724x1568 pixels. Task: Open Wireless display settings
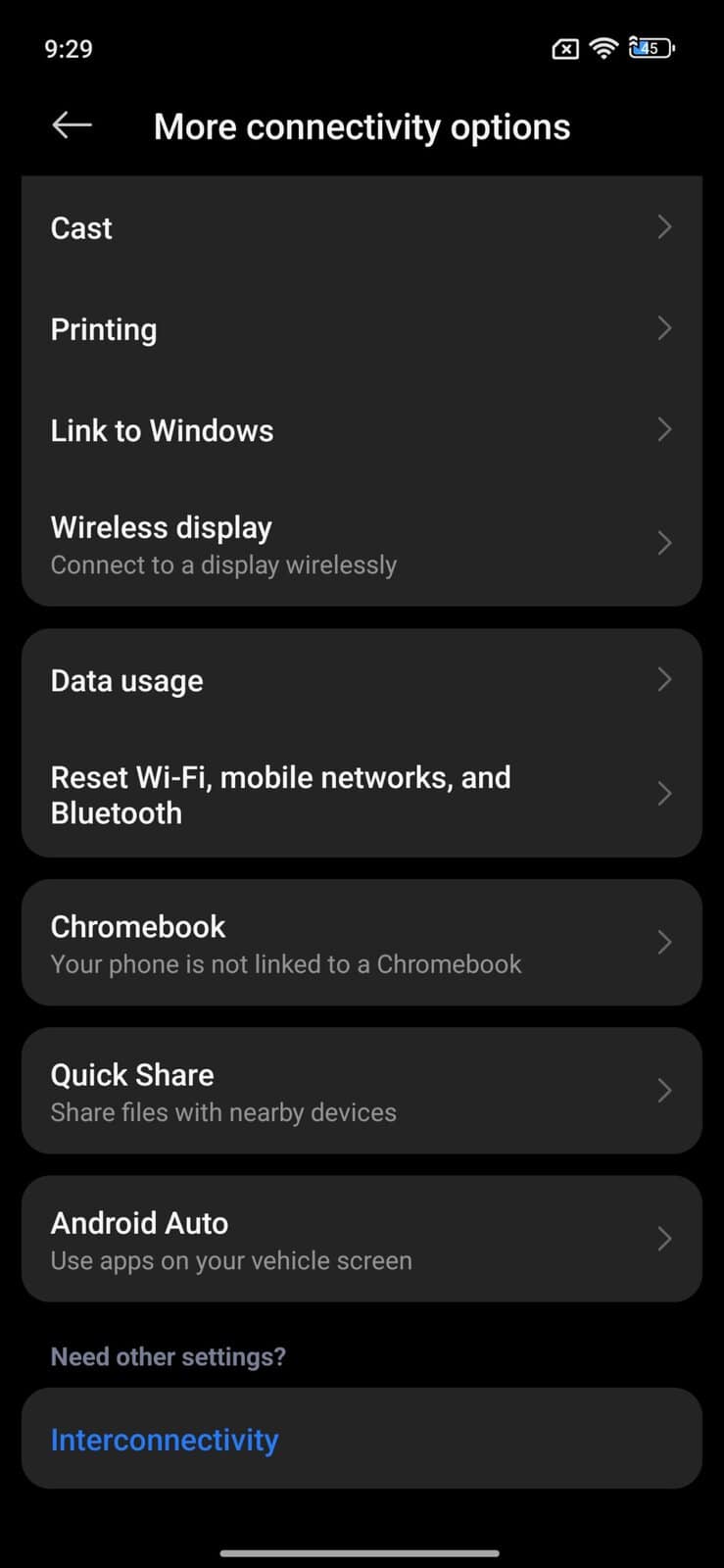pyautogui.click(x=361, y=544)
